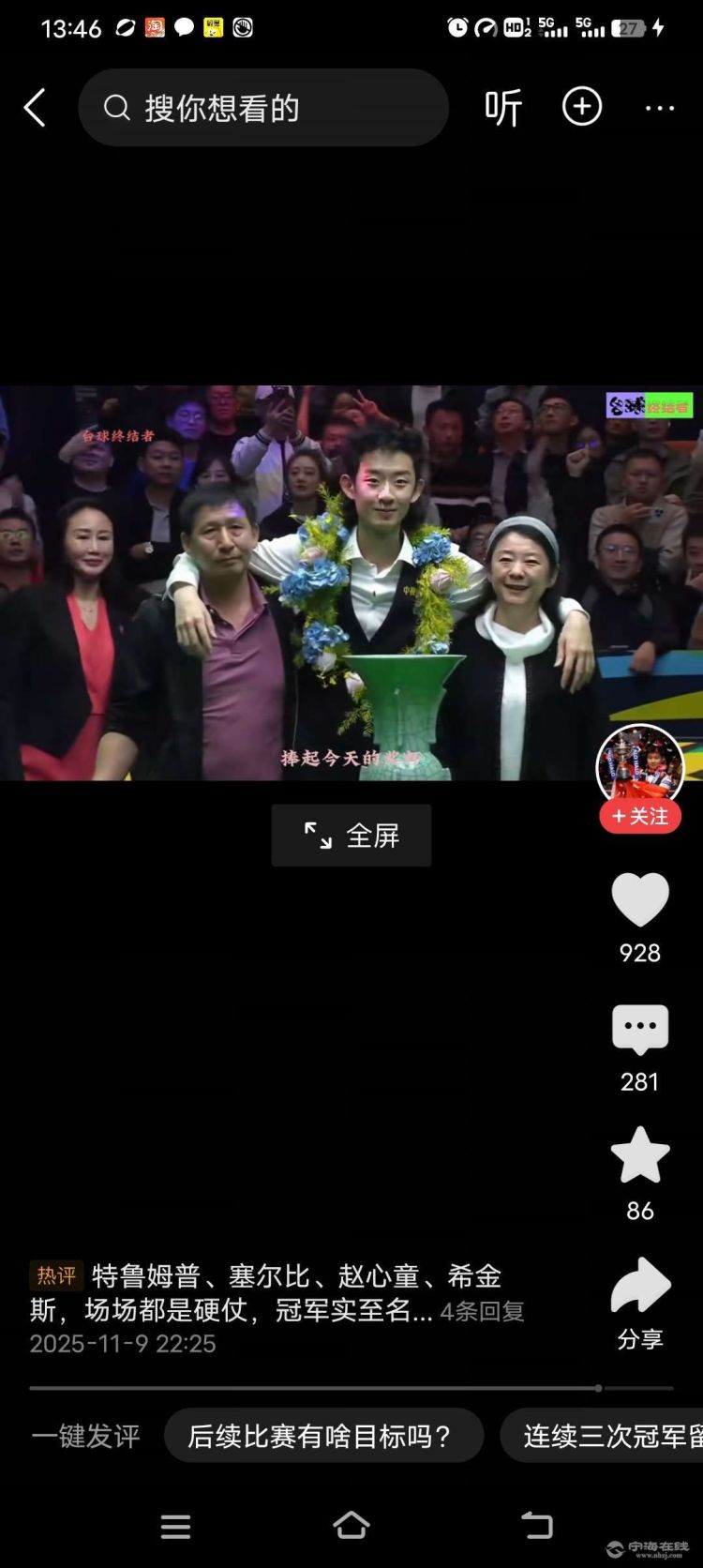703x1568 pixels.
Task: Open the comments with 281 replies
Action: click(x=640, y=1030)
